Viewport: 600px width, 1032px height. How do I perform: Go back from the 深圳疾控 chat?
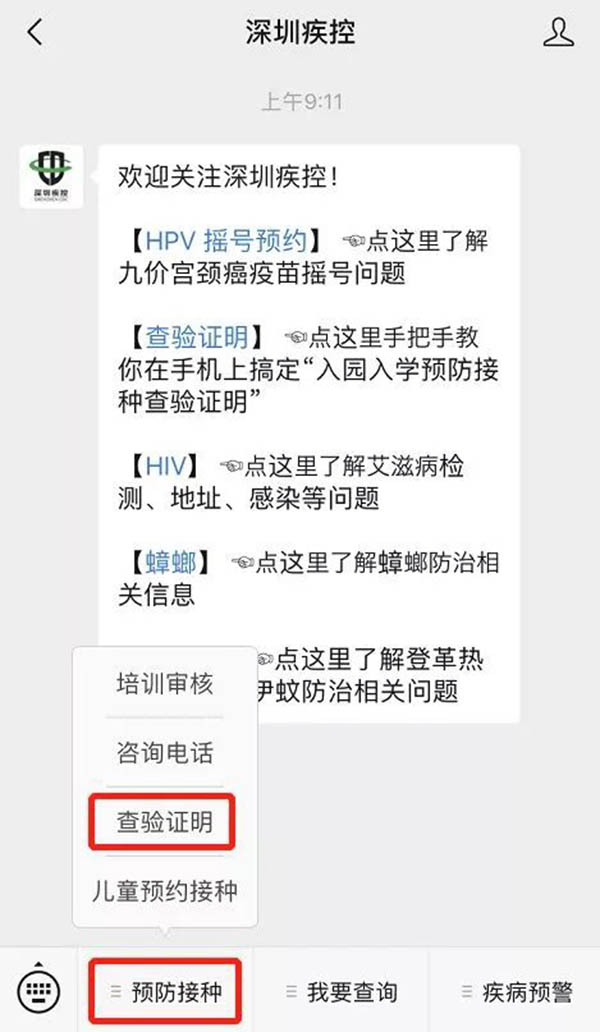click(36, 32)
